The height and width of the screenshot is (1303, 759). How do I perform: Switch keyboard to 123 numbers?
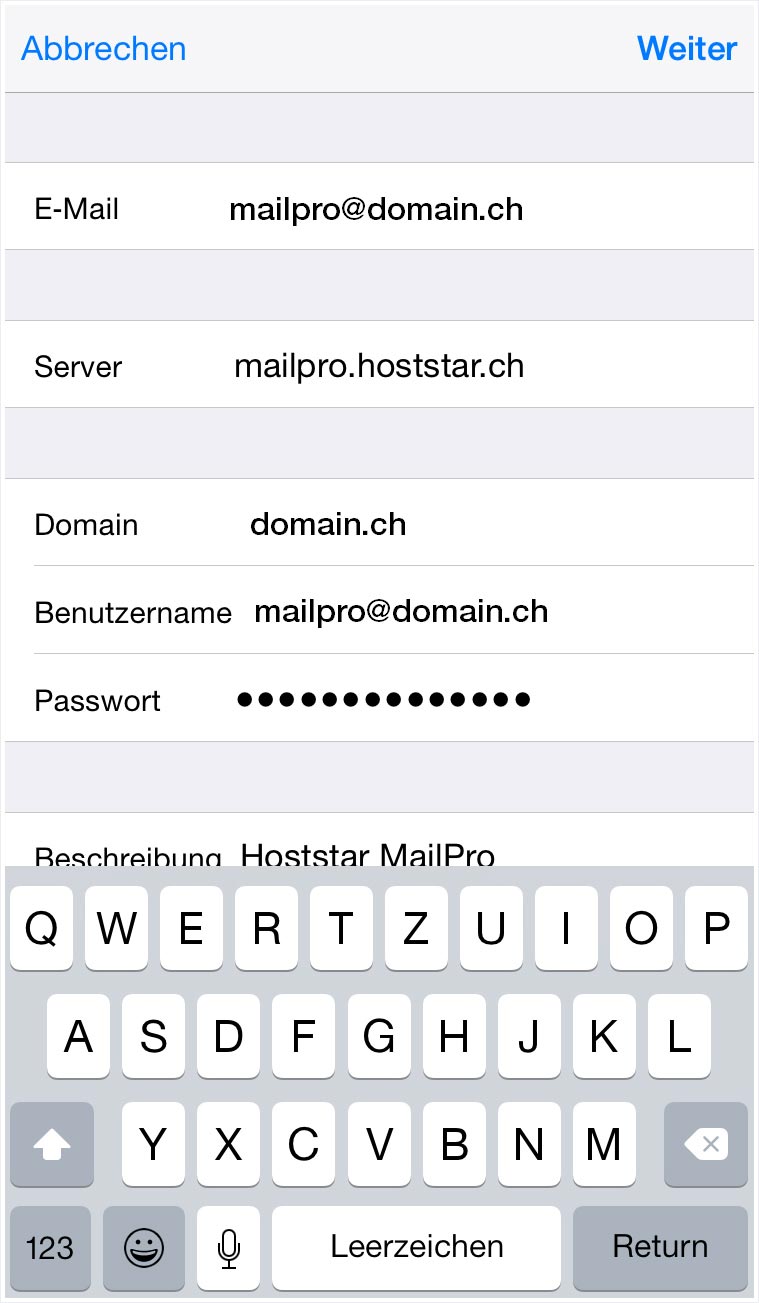pos(50,1248)
